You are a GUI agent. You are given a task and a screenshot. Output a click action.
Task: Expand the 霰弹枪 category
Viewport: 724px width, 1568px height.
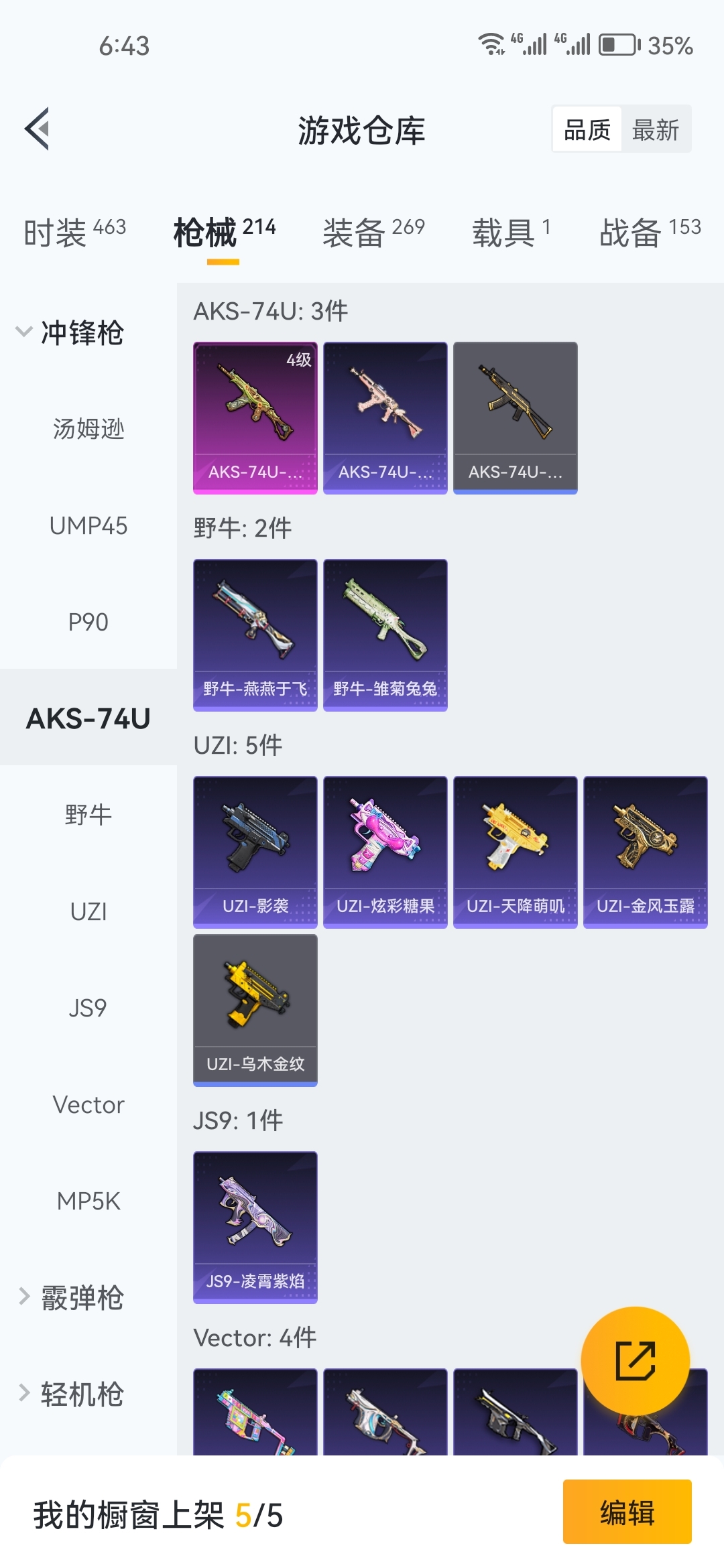pyautogui.click(x=70, y=1298)
